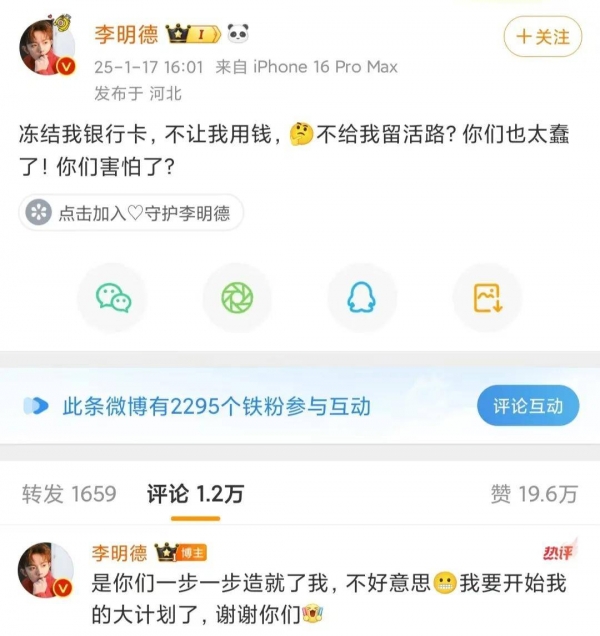
Task: Follow 李明德 with the 关注 button
Action: coord(543,38)
